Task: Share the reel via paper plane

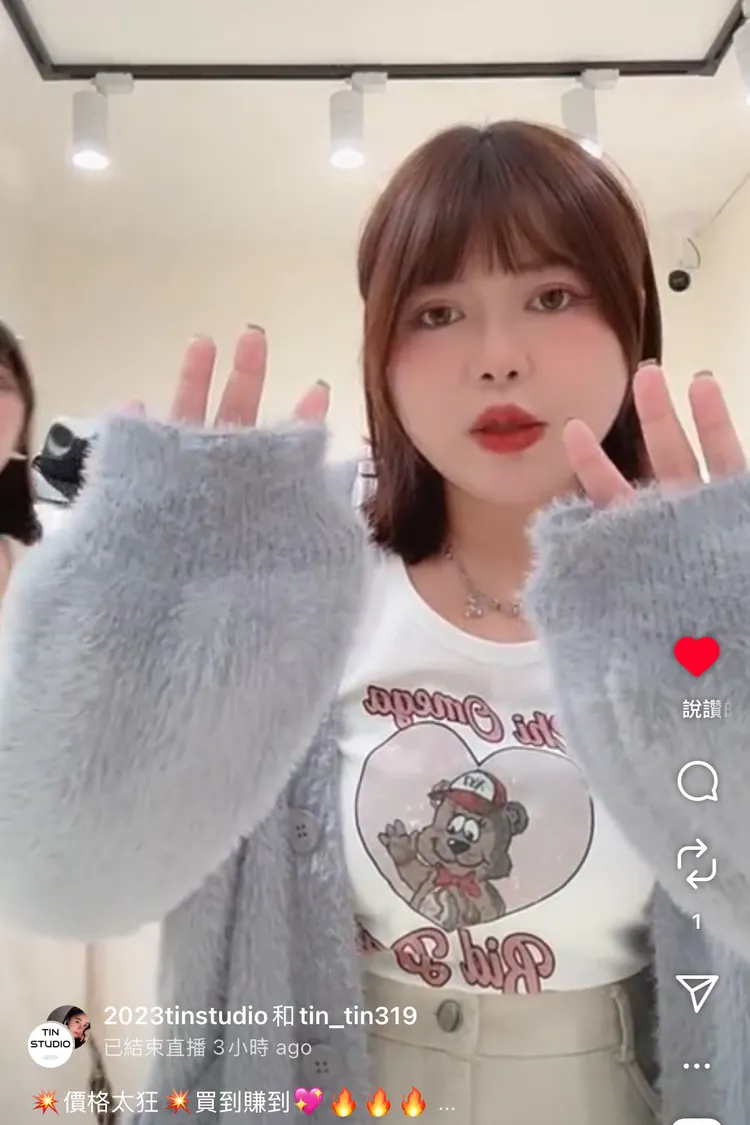Action: click(697, 992)
